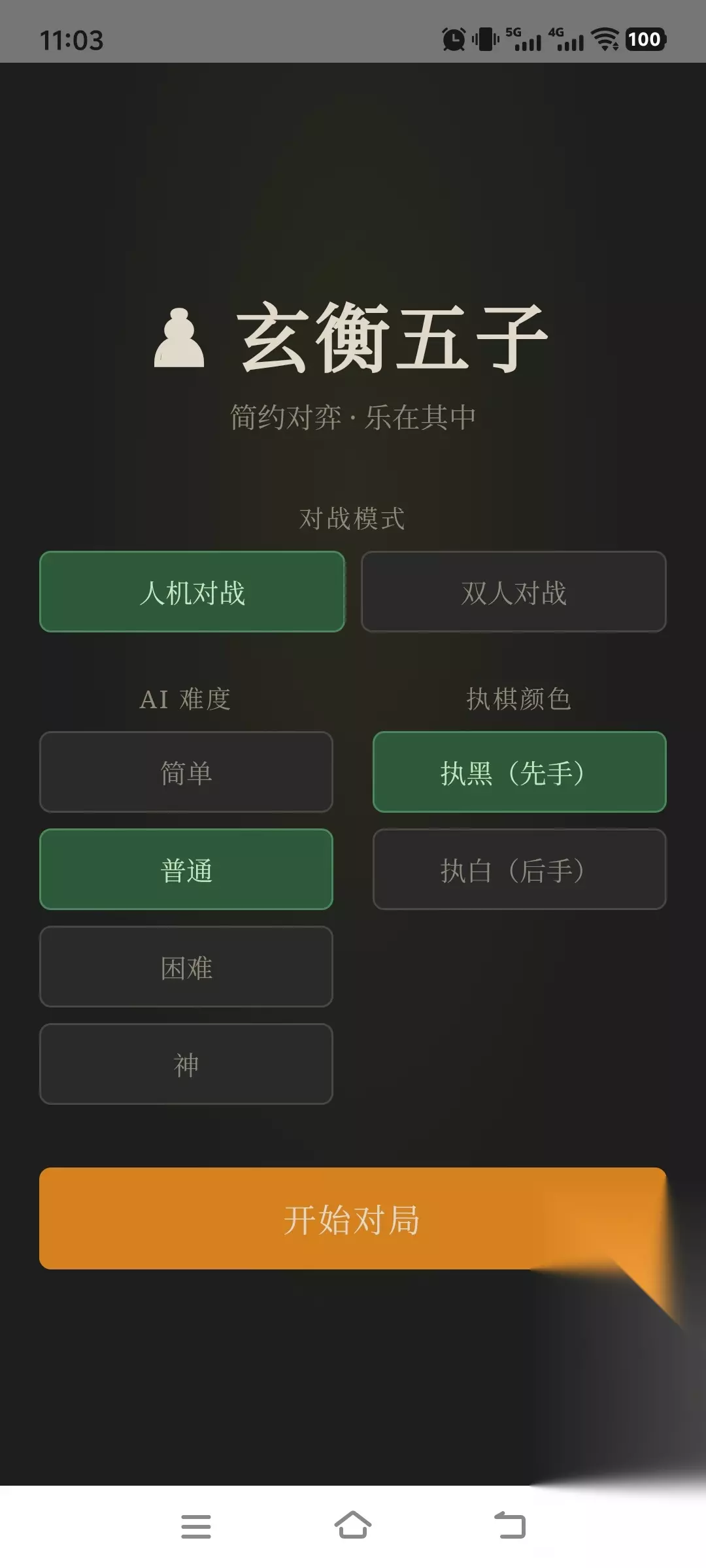Tap the 开始对局 button
This screenshot has height=1568, width=706.
pyautogui.click(x=353, y=1218)
